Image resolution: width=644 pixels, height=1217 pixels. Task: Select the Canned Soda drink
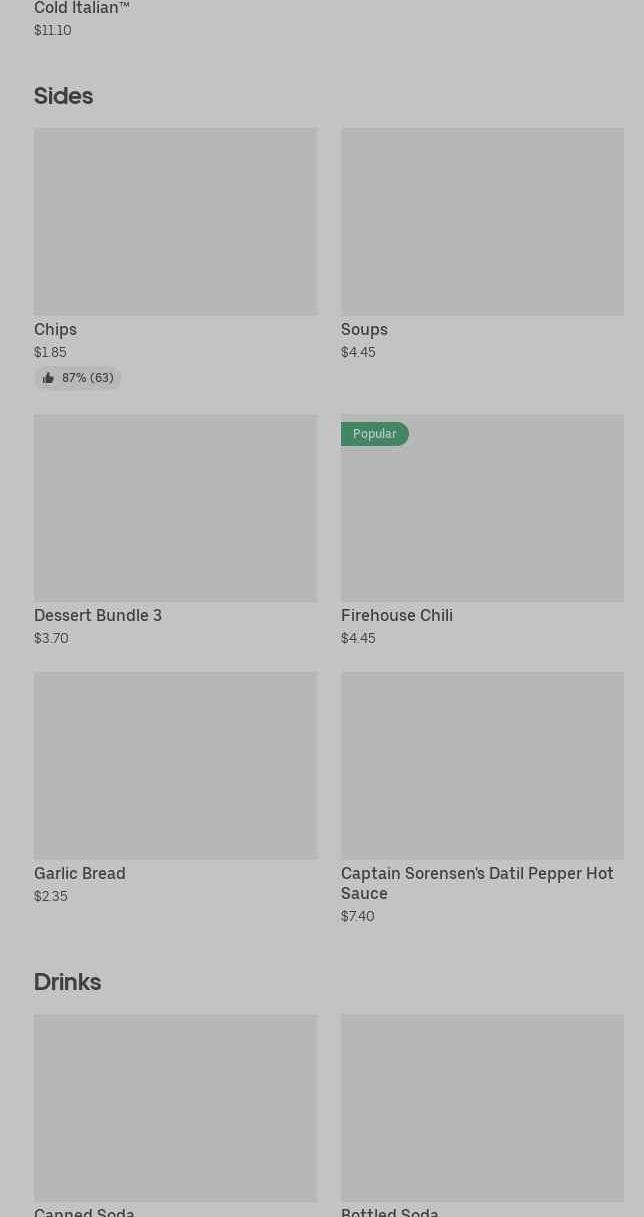pos(175,1115)
